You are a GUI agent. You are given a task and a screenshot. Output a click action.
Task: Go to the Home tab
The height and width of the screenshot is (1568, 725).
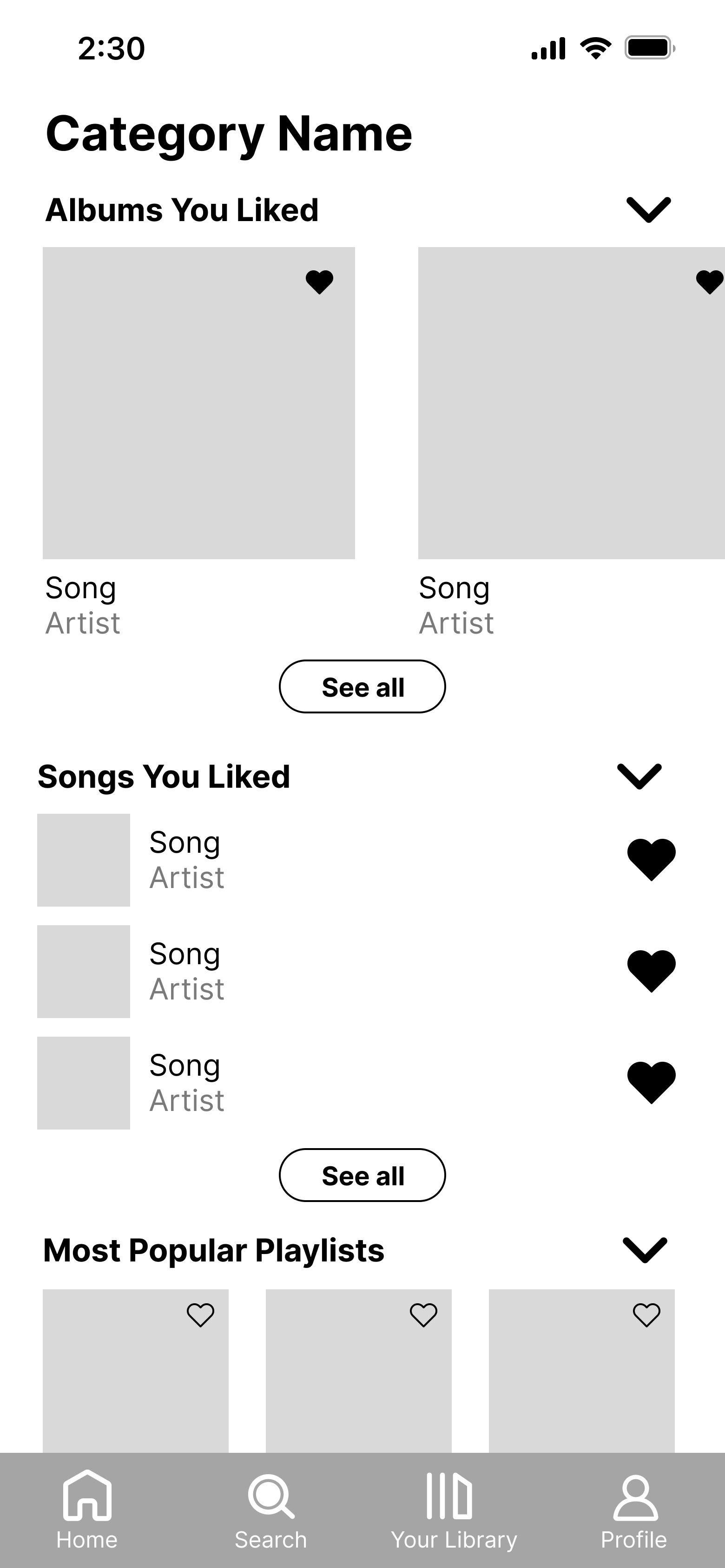point(87,1510)
